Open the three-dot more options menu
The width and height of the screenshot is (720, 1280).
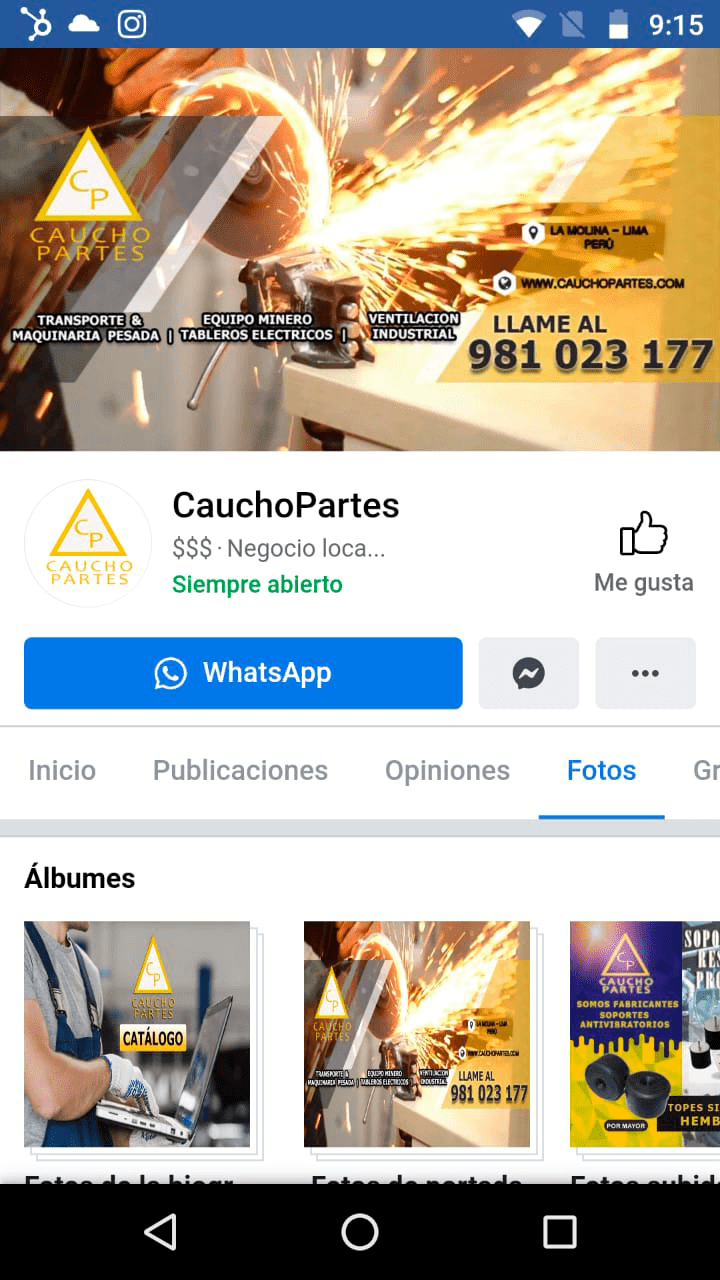click(645, 673)
